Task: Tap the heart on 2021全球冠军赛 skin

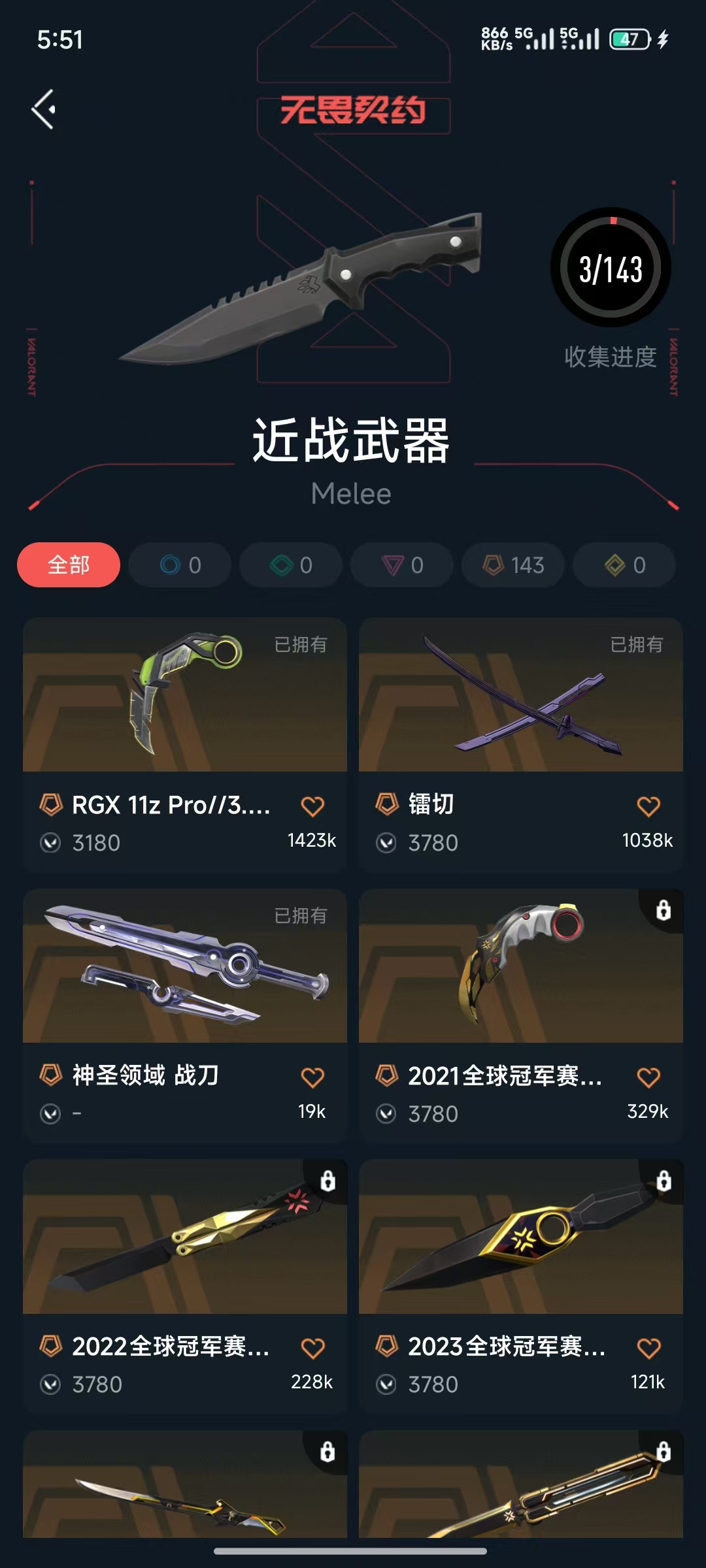Action: [648, 1077]
